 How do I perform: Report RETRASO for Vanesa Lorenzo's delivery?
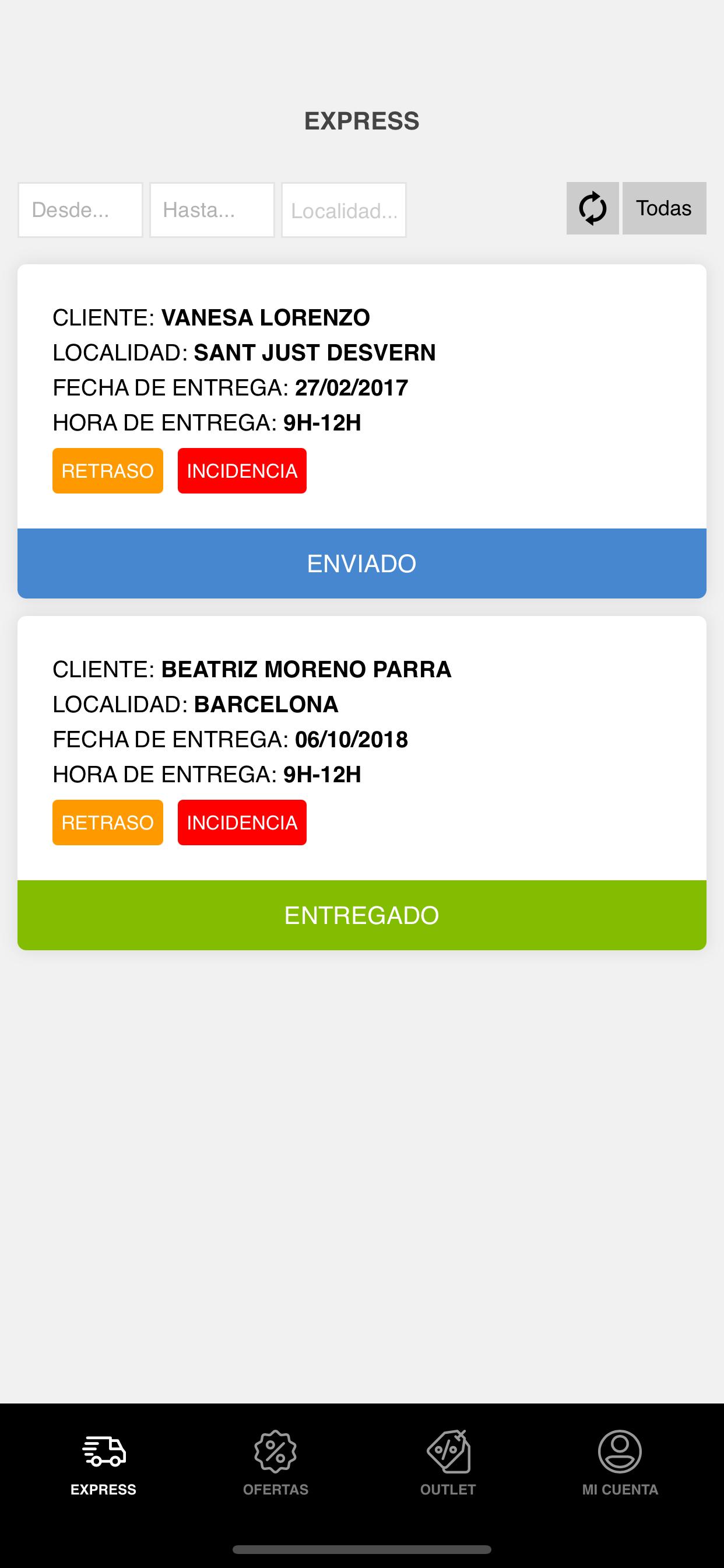[x=107, y=471]
